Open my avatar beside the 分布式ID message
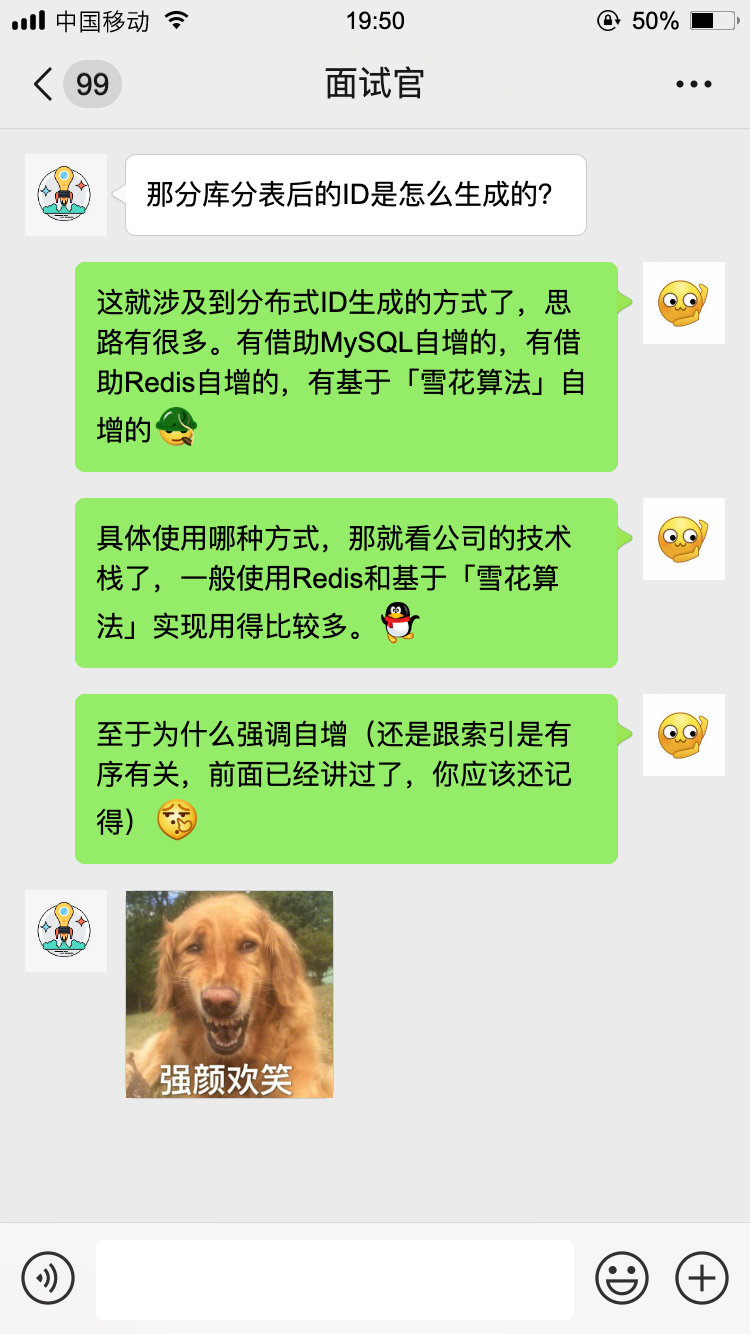The image size is (750, 1334). pyautogui.click(x=683, y=303)
